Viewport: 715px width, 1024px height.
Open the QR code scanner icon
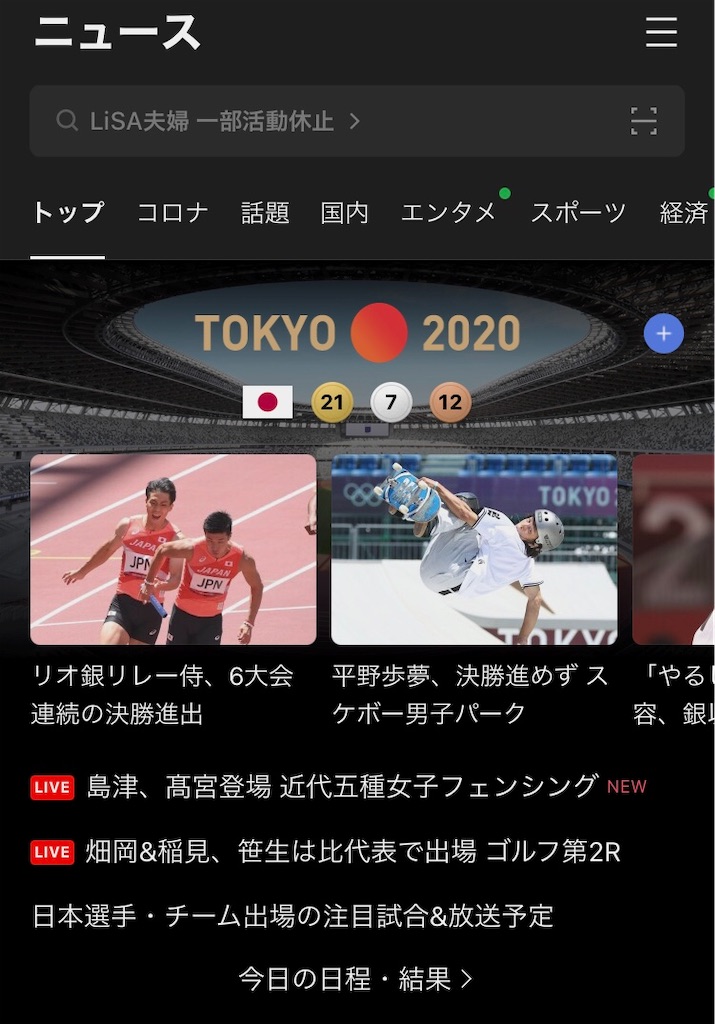coord(644,122)
